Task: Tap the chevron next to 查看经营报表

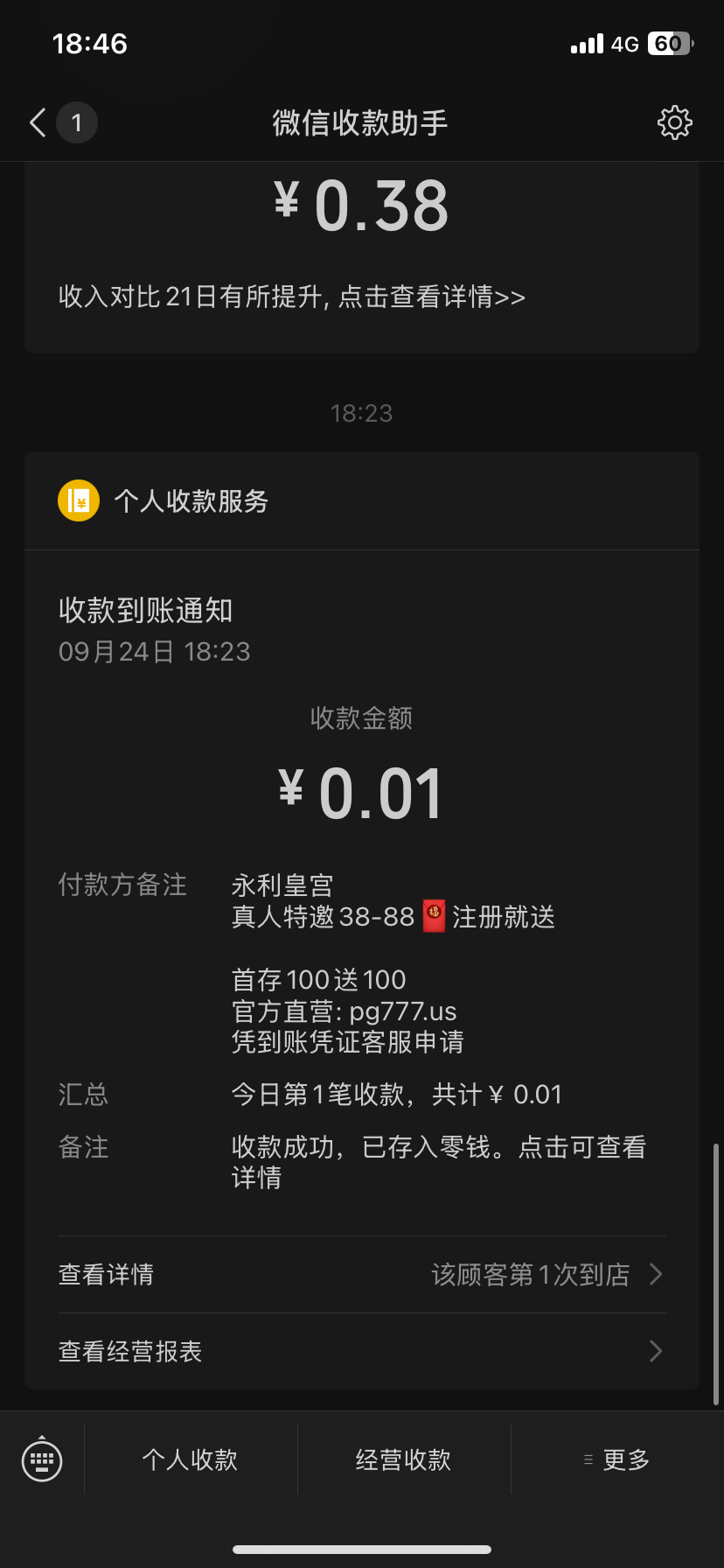Action: tap(655, 1351)
